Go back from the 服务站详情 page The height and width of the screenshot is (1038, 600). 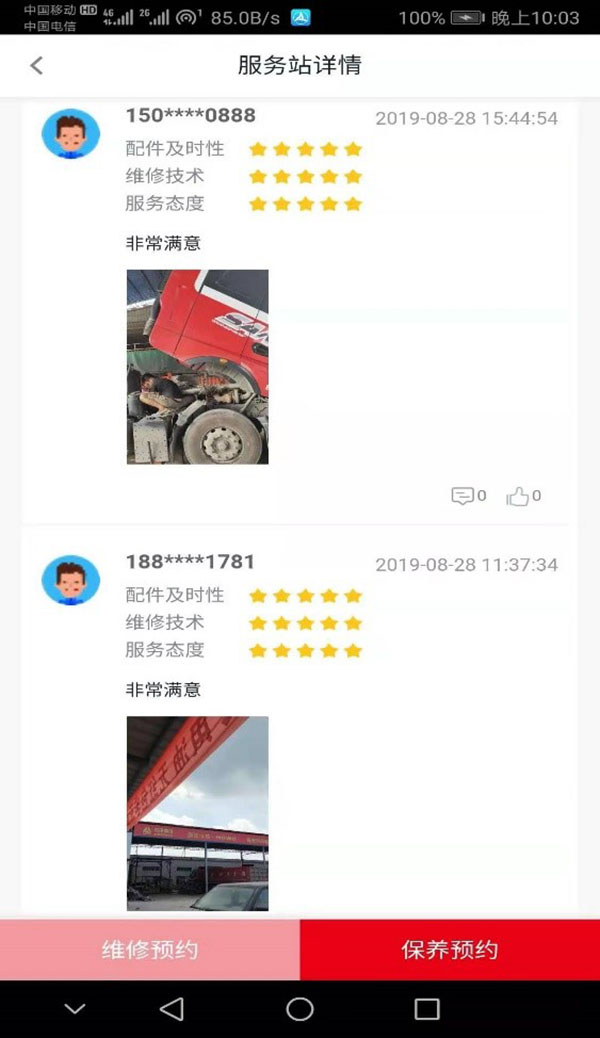tap(37, 66)
